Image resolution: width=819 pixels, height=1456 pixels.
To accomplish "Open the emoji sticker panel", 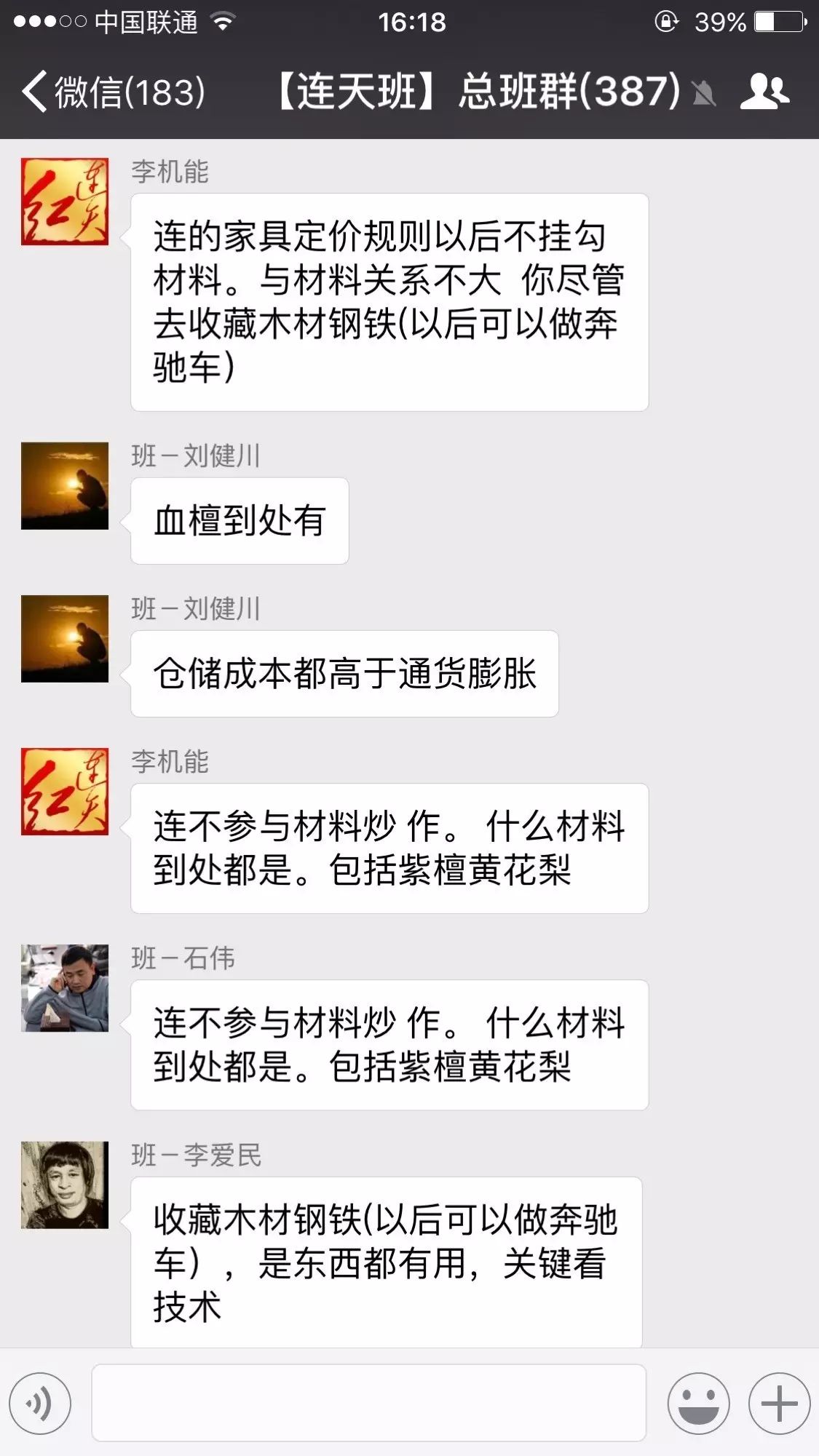I will pos(698,1403).
